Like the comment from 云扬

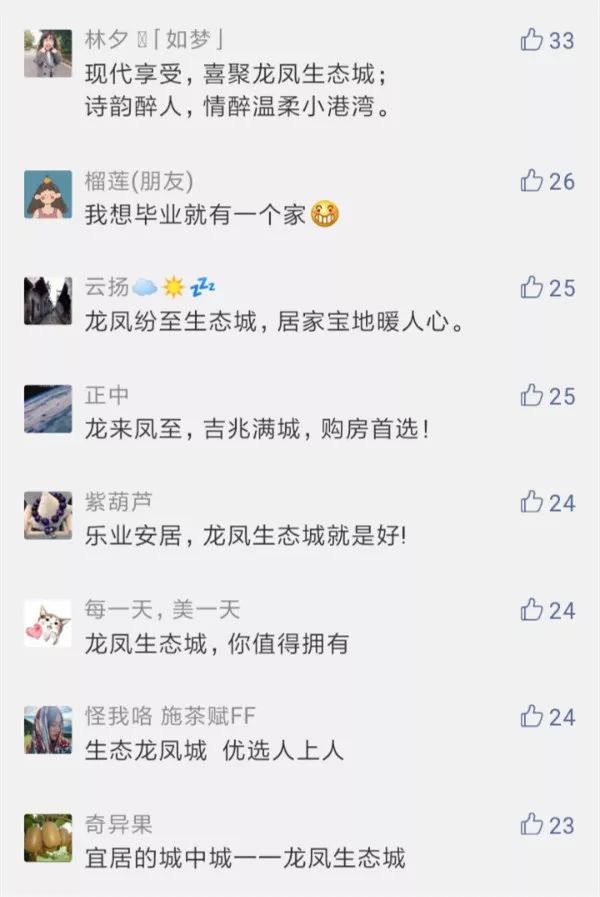[x=531, y=288]
